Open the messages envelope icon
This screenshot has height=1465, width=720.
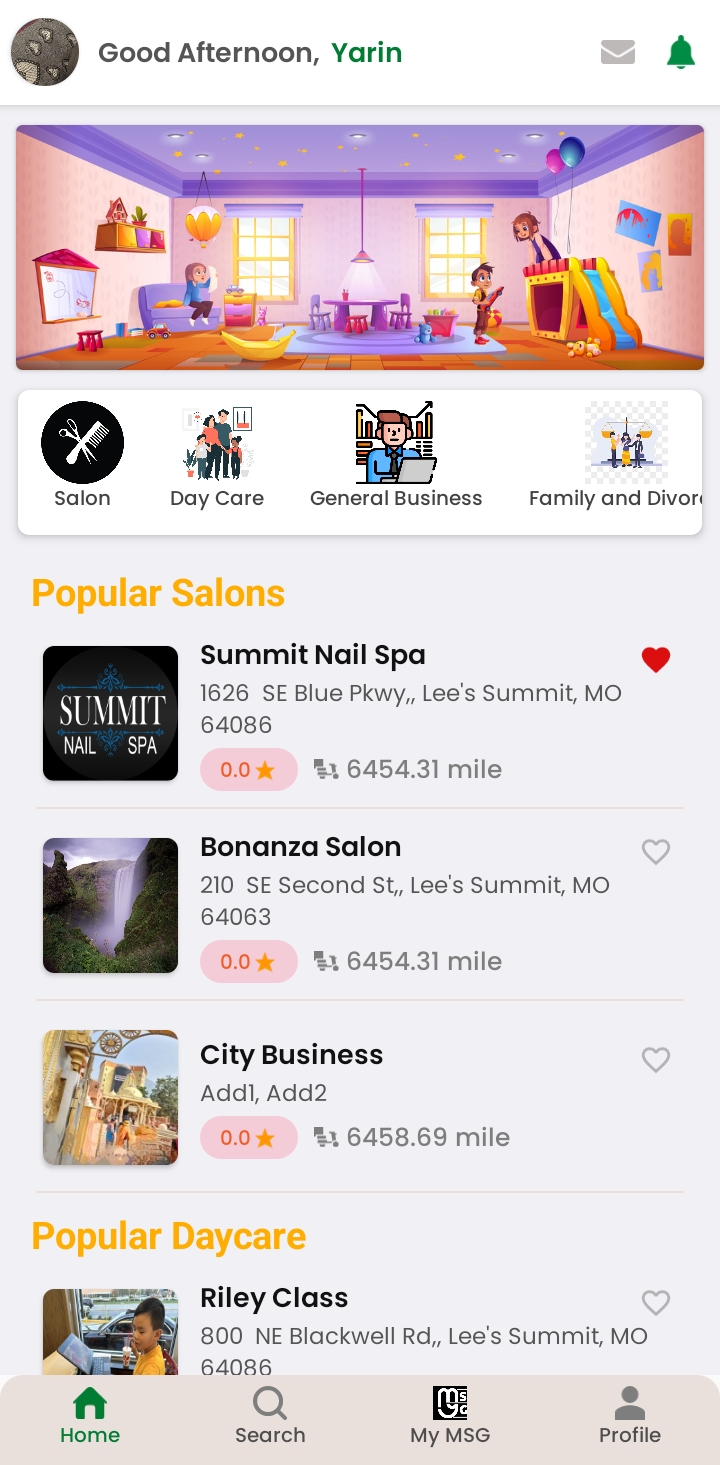click(617, 52)
